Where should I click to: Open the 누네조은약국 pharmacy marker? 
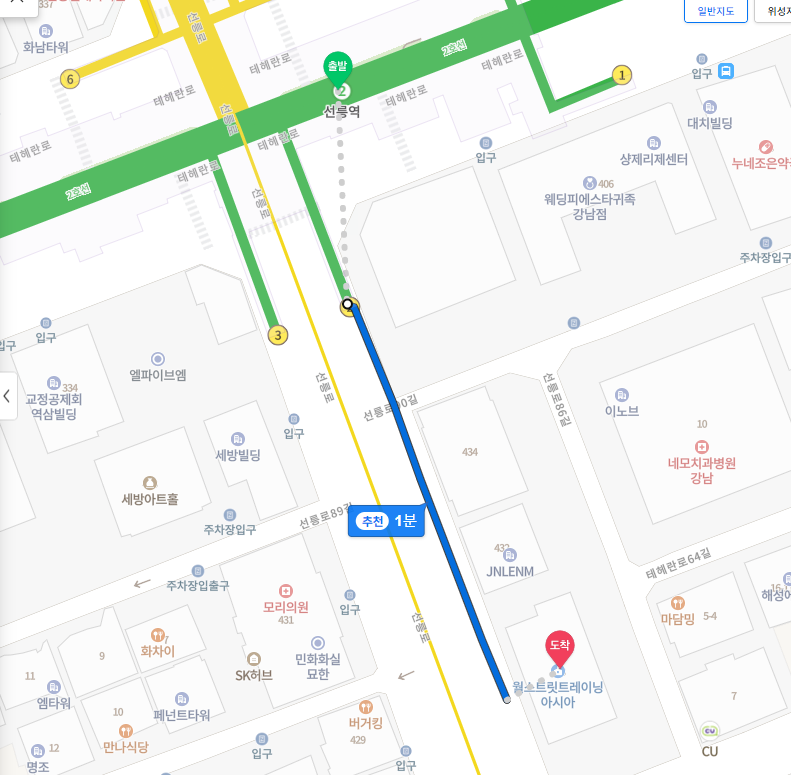(766, 146)
